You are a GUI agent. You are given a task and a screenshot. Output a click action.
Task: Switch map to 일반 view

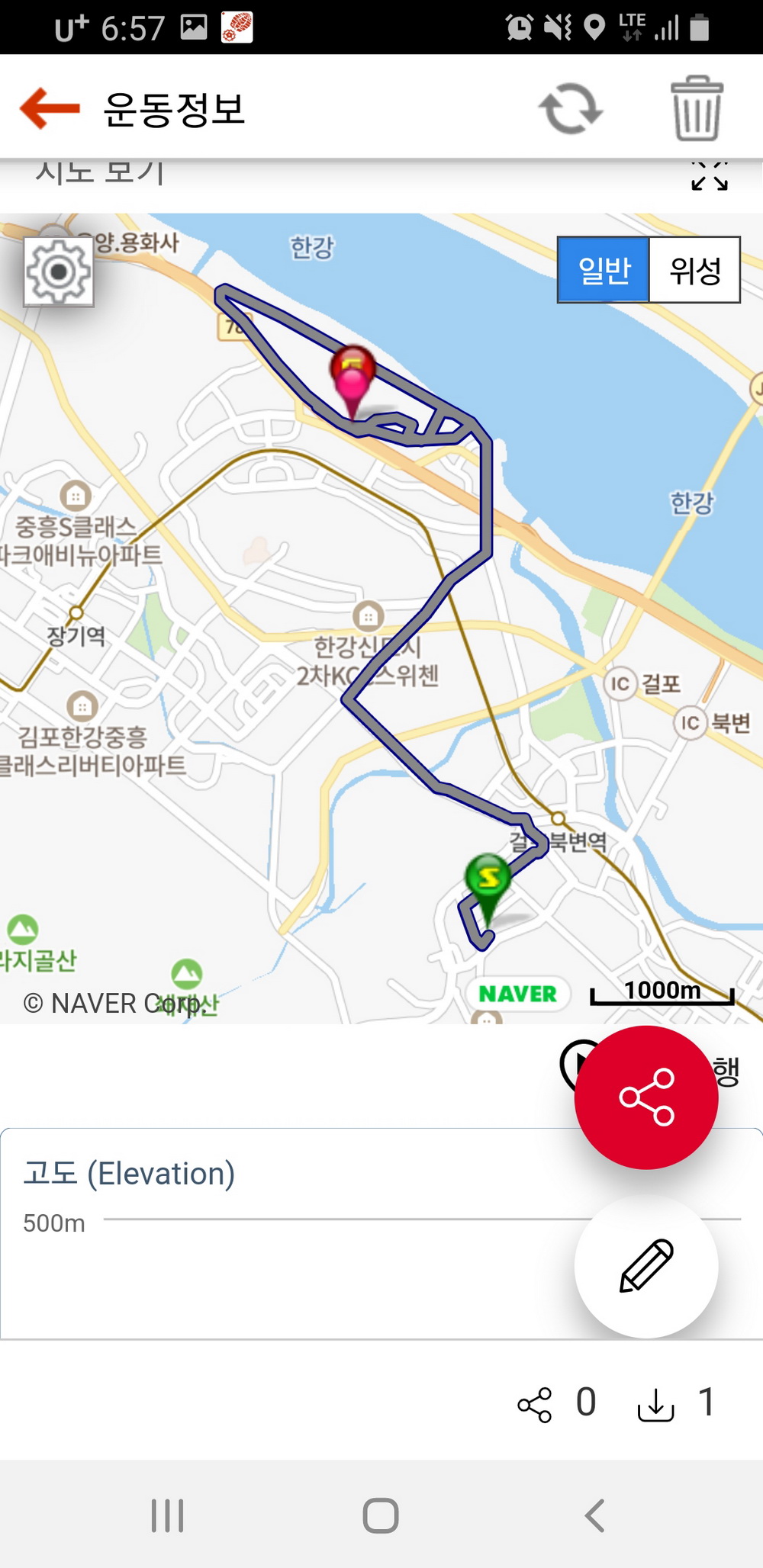(x=604, y=270)
